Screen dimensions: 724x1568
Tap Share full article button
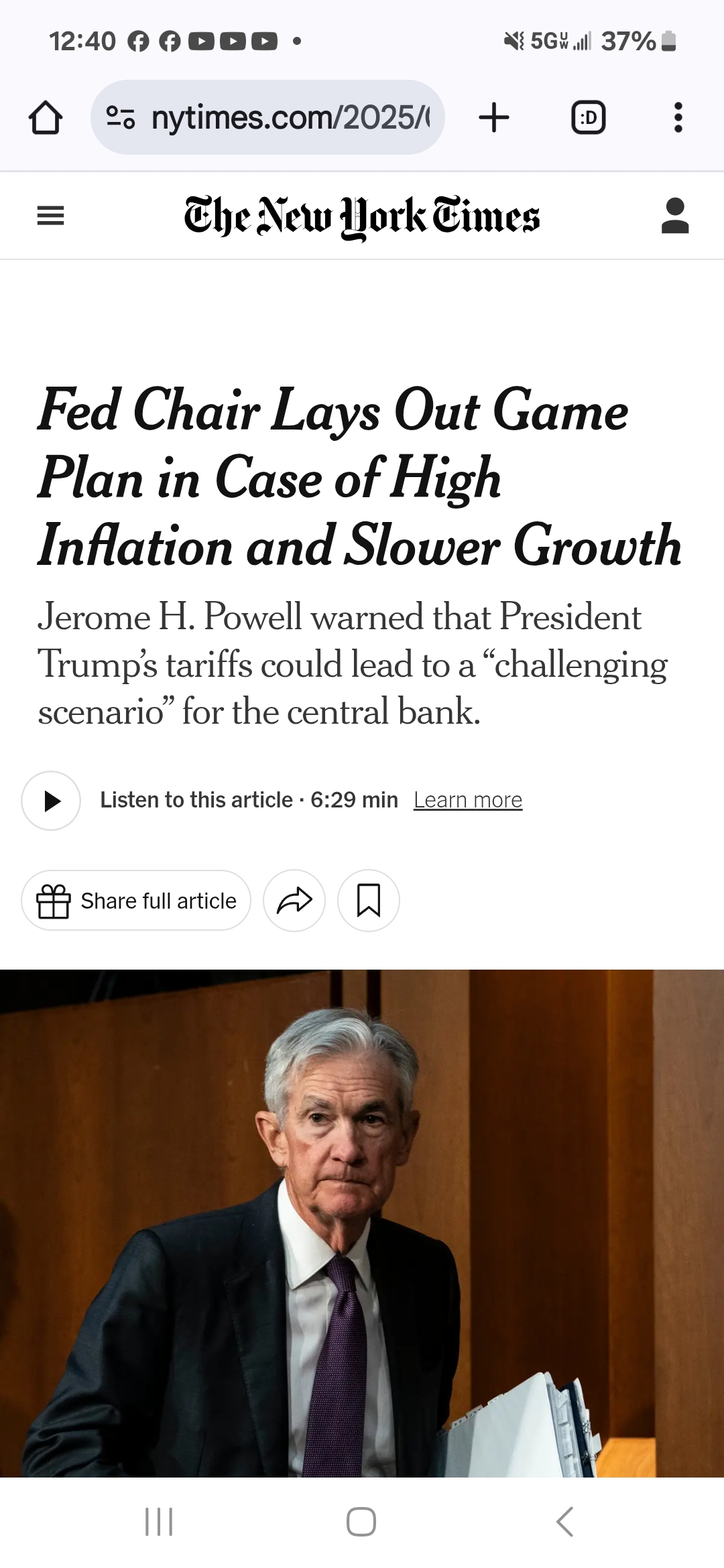coord(136,901)
